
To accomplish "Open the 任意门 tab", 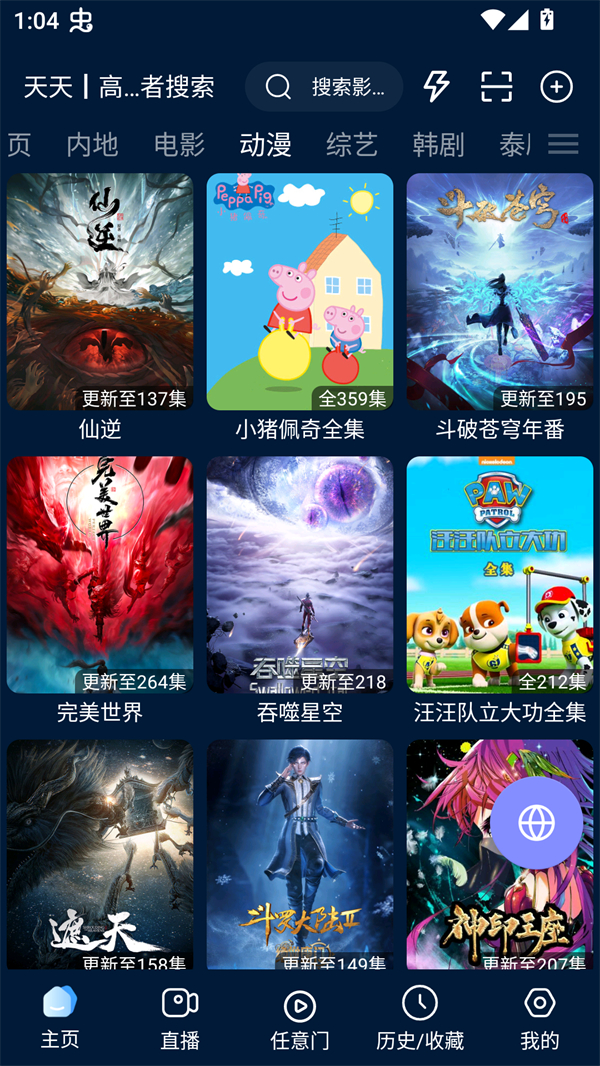I will pyautogui.click(x=300, y=1018).
